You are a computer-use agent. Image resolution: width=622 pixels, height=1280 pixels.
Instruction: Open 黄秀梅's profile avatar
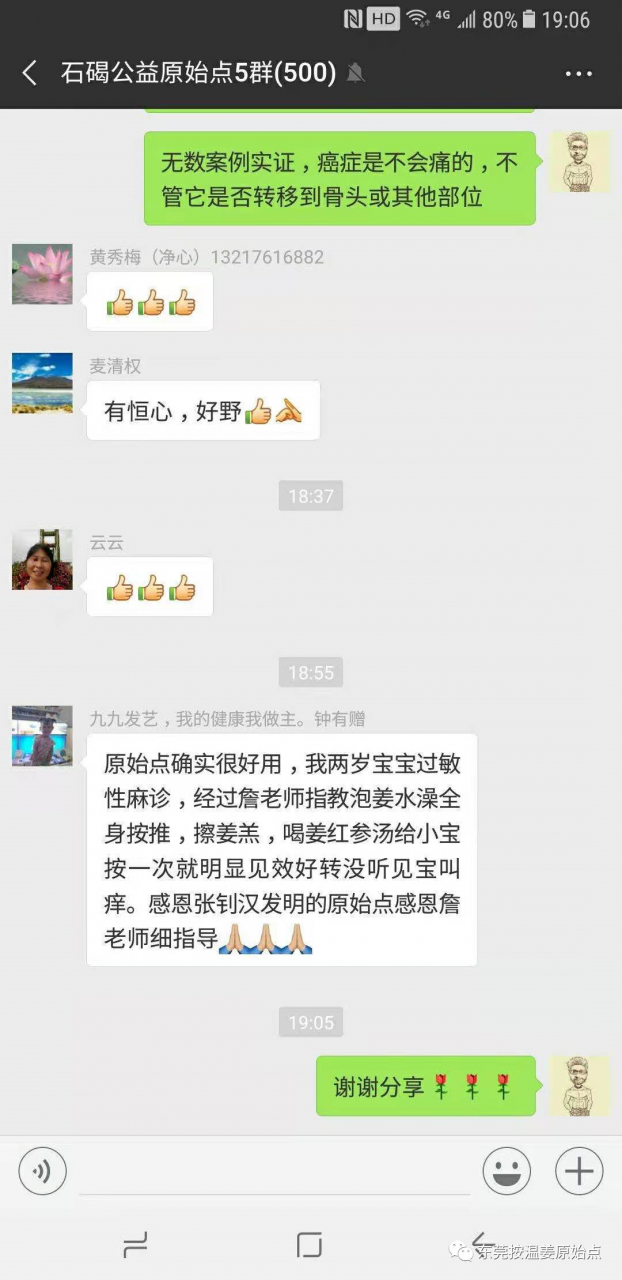coord(42,274)
